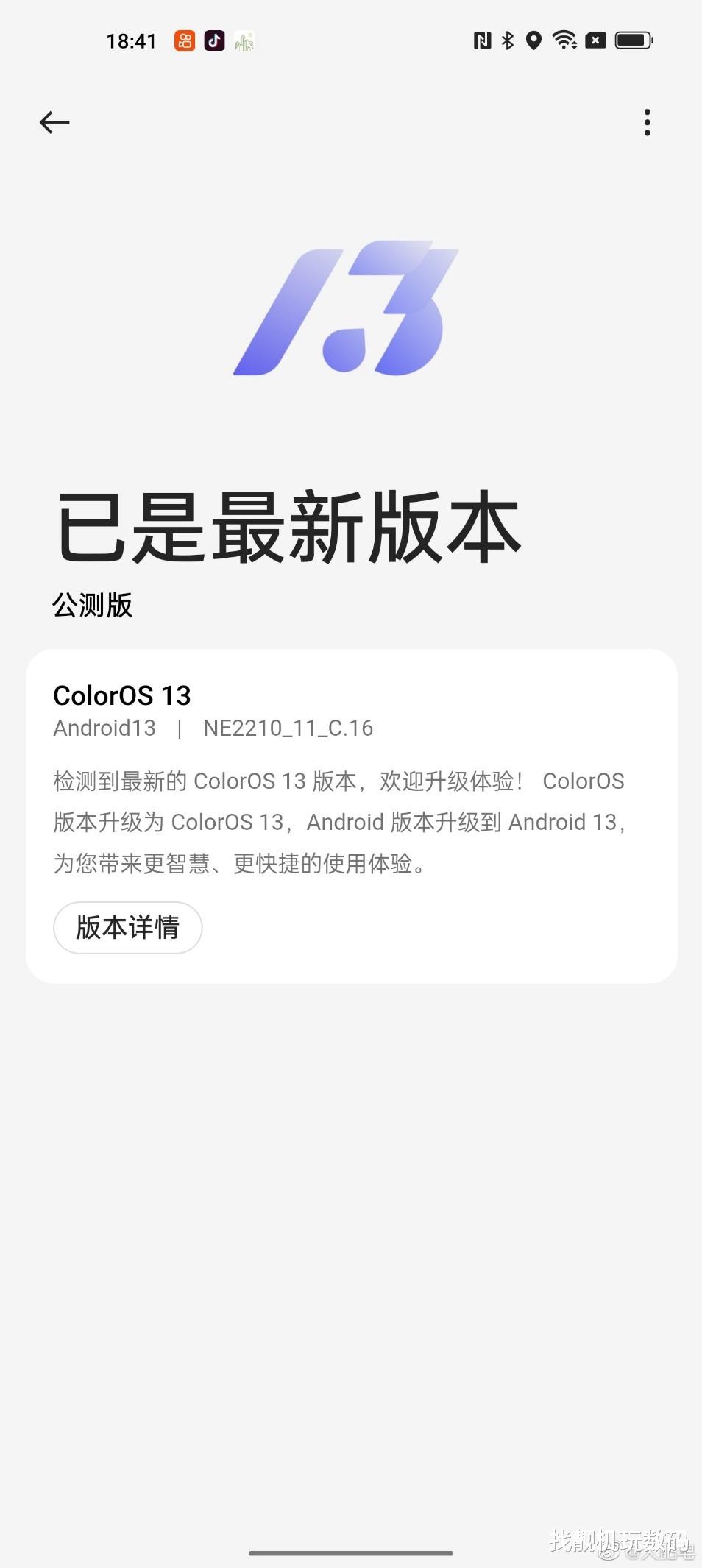Viewport: 702px width, 1568px height.
Task: Select the battery indicator icon
Action: [x=631, y=40]
